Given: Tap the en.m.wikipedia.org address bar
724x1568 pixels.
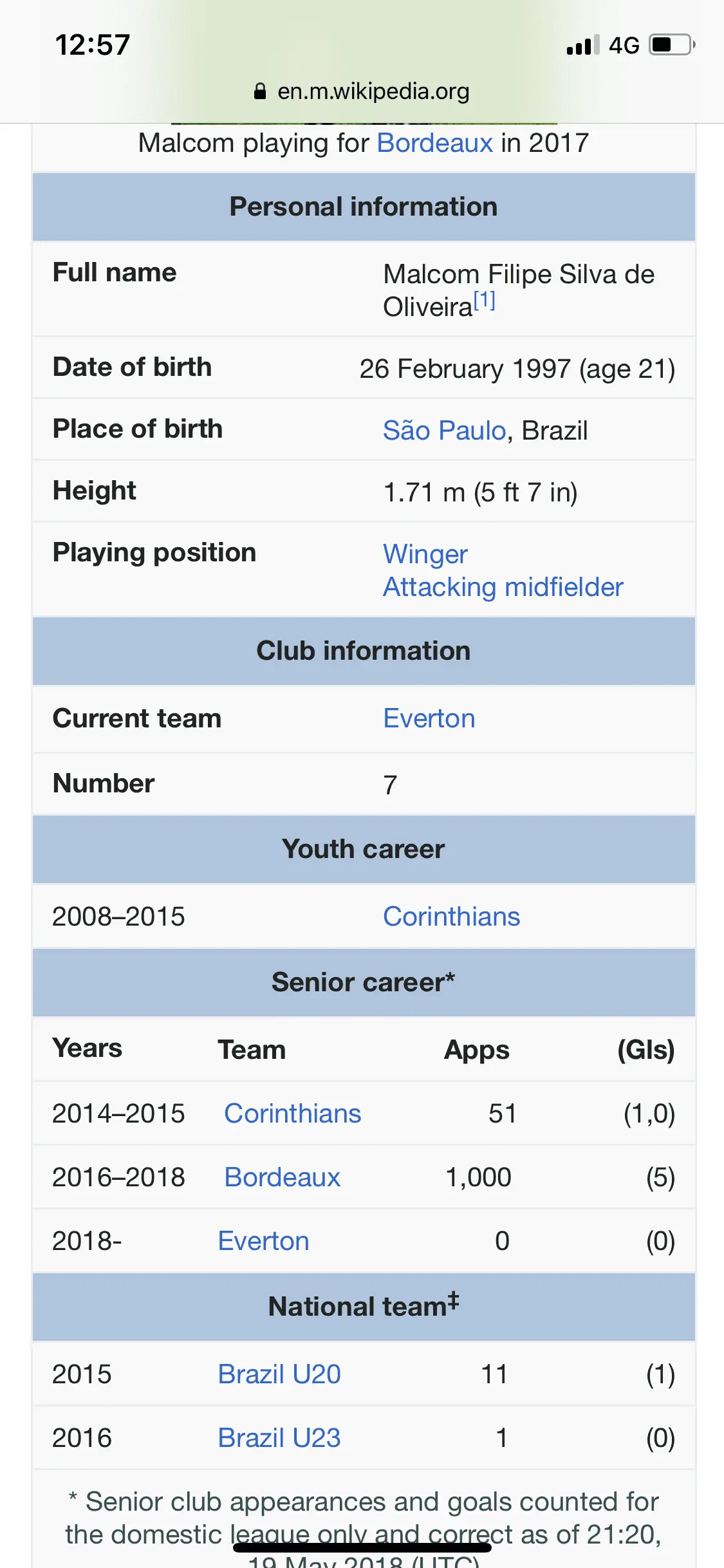Looking at the screenshot, I should click(x=362, y=91).
